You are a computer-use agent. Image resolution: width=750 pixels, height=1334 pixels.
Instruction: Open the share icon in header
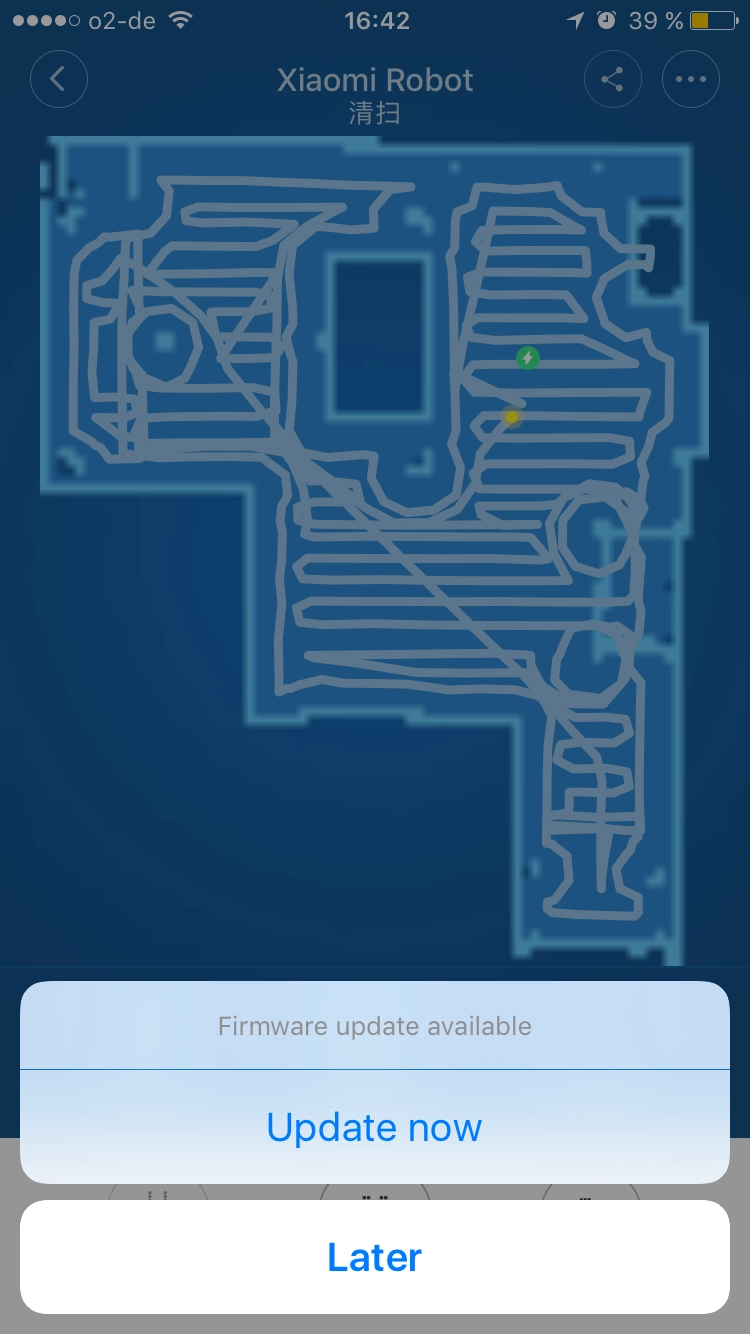point(612,78)
